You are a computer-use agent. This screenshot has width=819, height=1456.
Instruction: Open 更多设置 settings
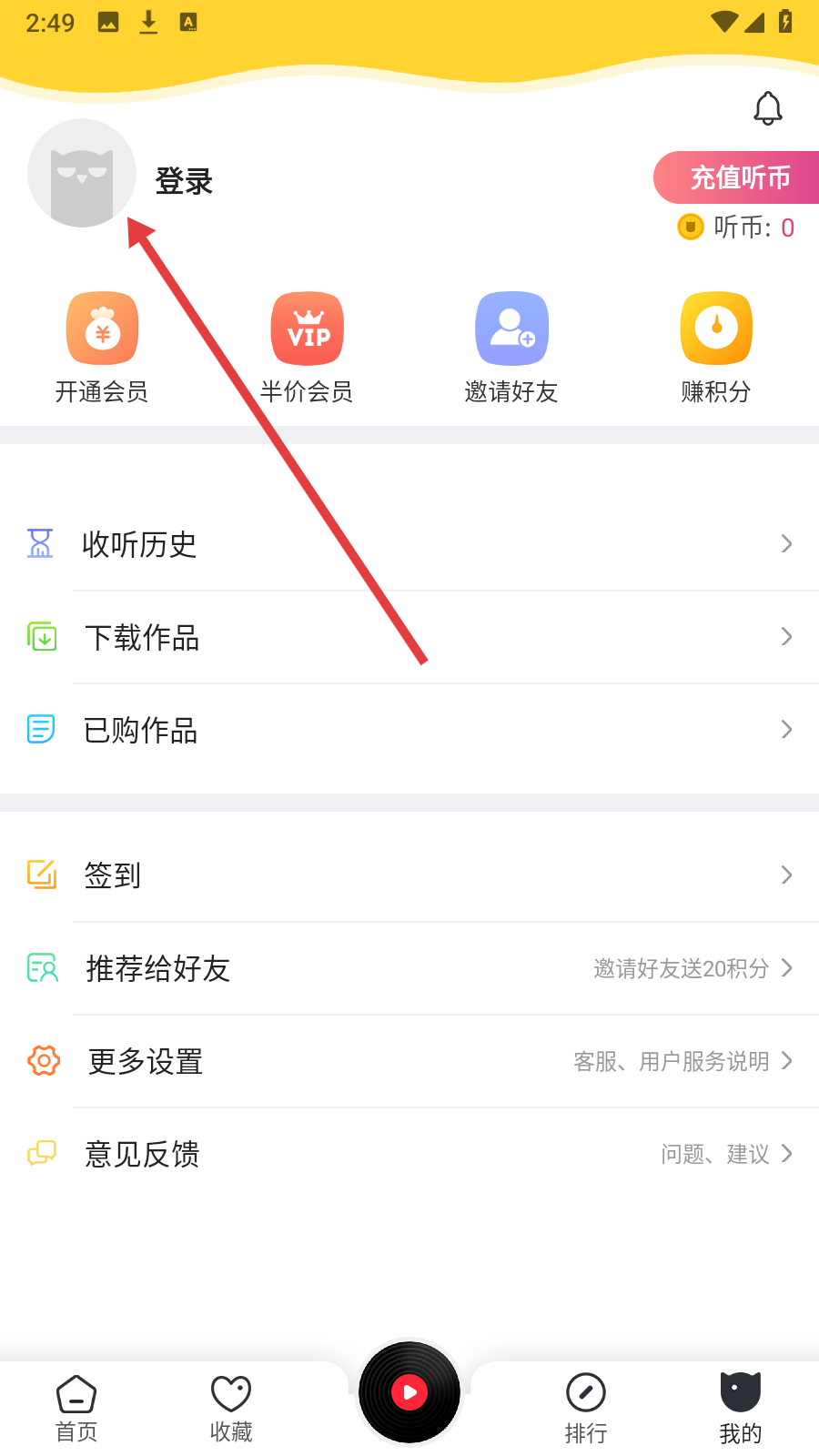click(409, 1061)
